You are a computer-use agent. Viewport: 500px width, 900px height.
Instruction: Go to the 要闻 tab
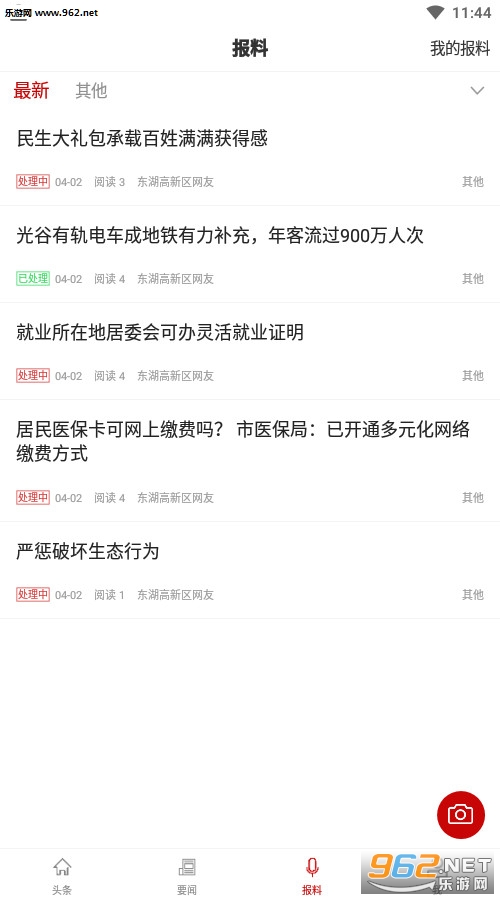187,876
